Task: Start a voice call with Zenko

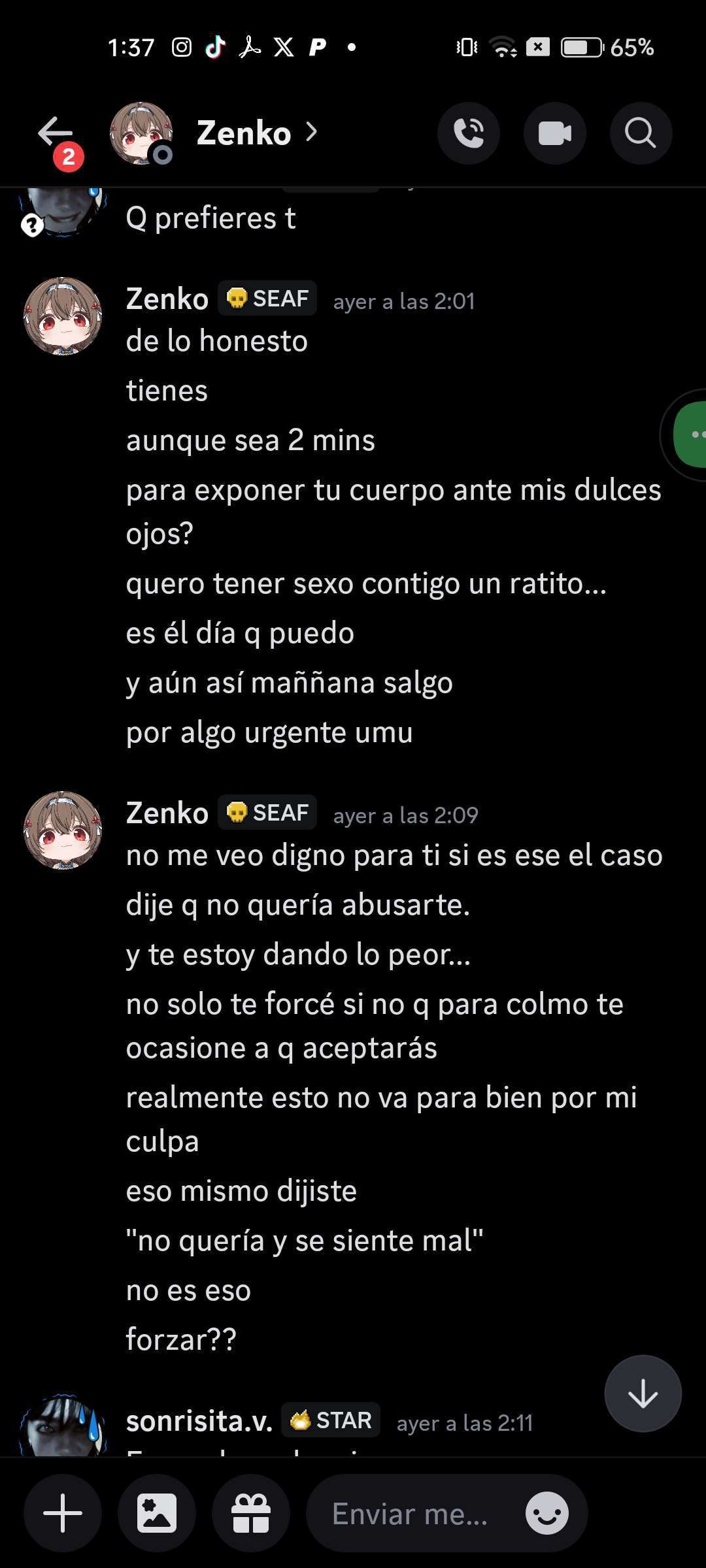Action: [469, 133]
